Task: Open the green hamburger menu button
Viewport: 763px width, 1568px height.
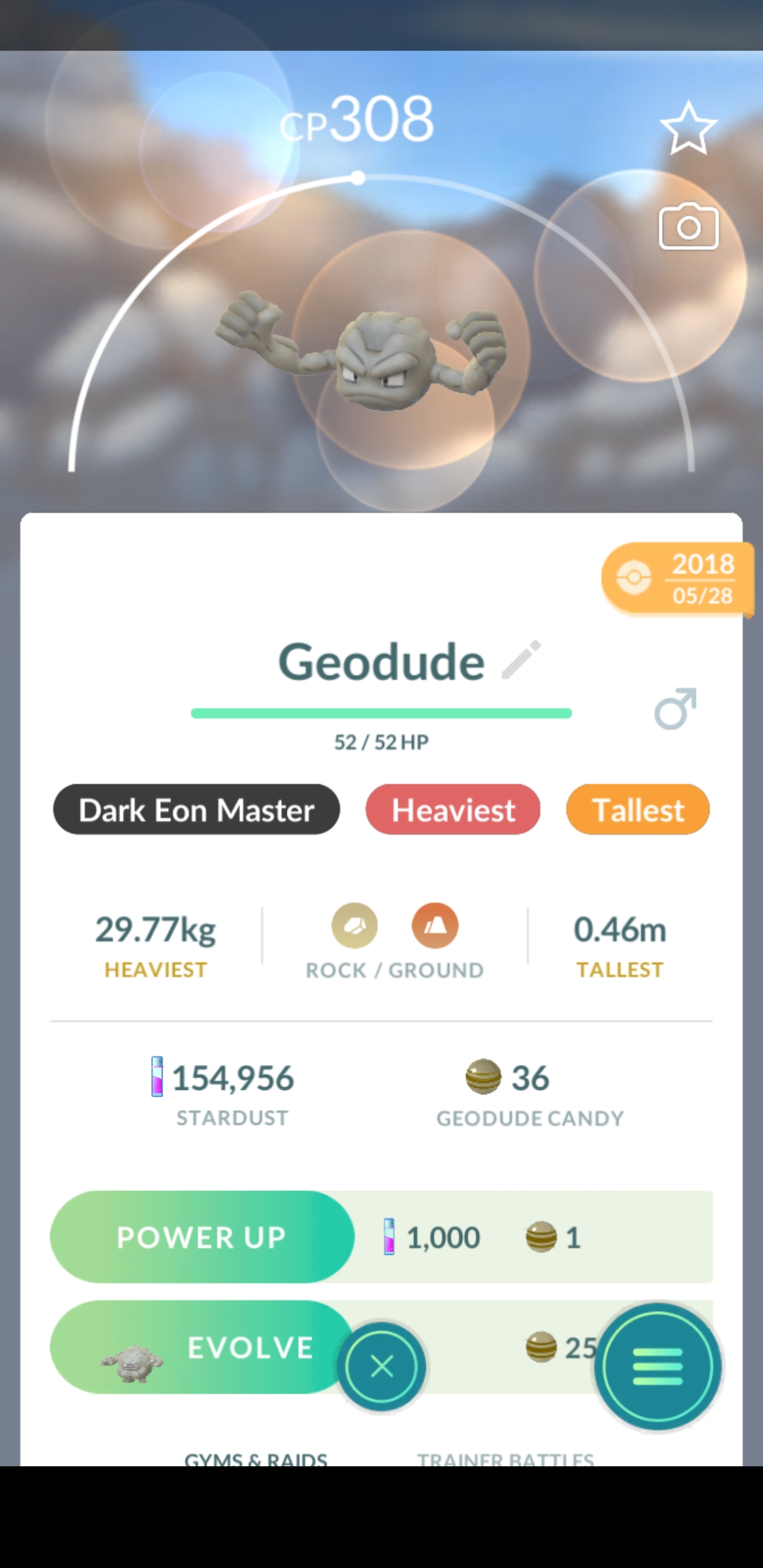Action: [x=658, y=1366]
